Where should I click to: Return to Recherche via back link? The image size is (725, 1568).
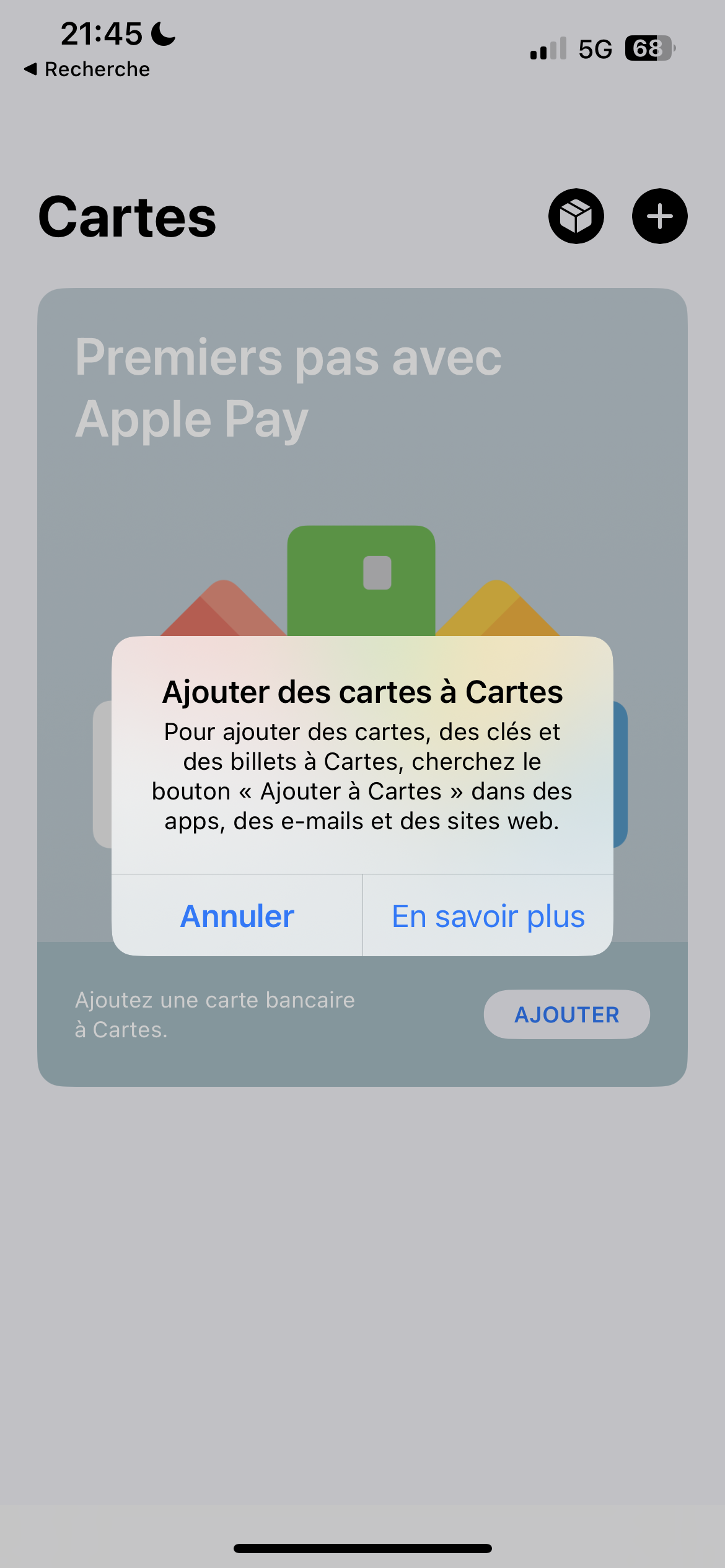click(87, 69)
